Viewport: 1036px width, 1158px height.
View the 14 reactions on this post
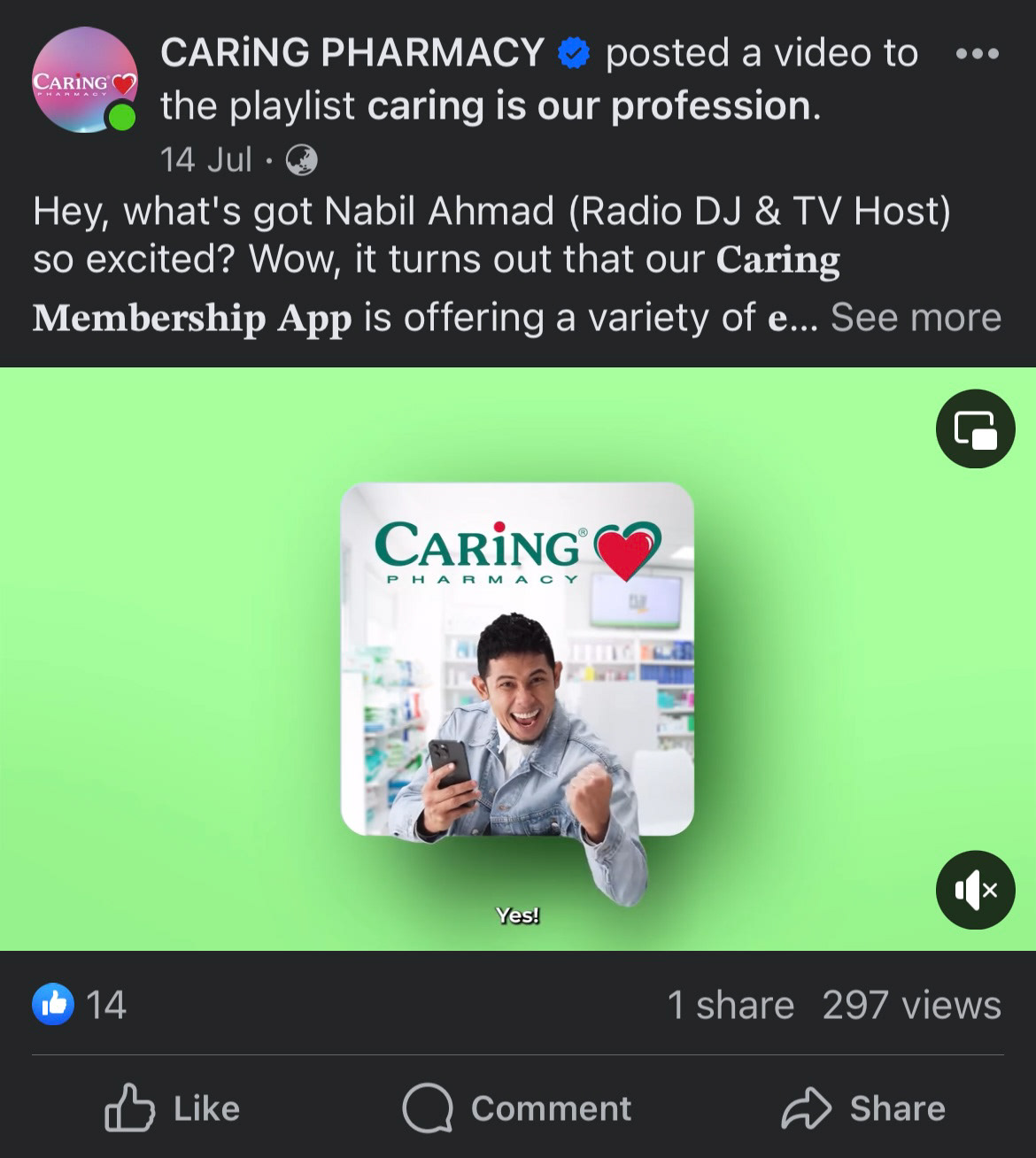tap(81, 1005)
